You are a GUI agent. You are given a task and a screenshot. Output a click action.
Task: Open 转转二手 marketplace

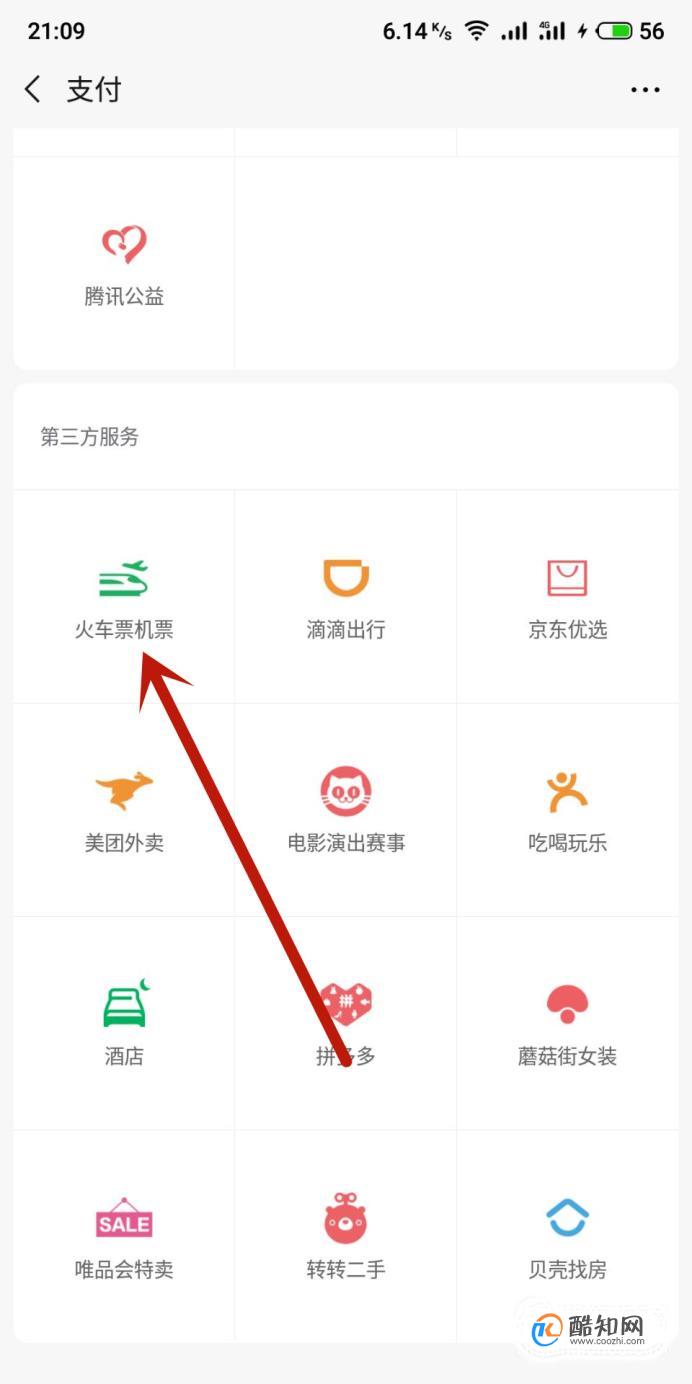(x=346, y=1236)
